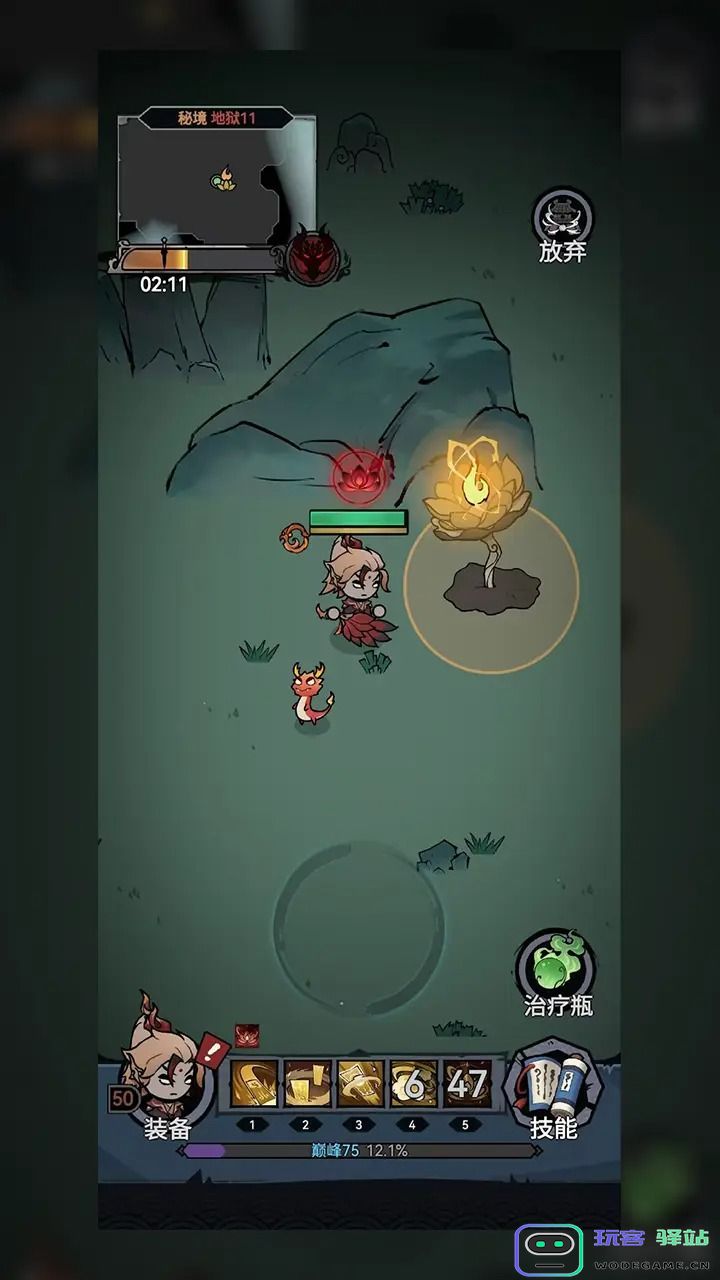Tap the virtual joystick circle
720x1280 pixels.
point(359,928)
